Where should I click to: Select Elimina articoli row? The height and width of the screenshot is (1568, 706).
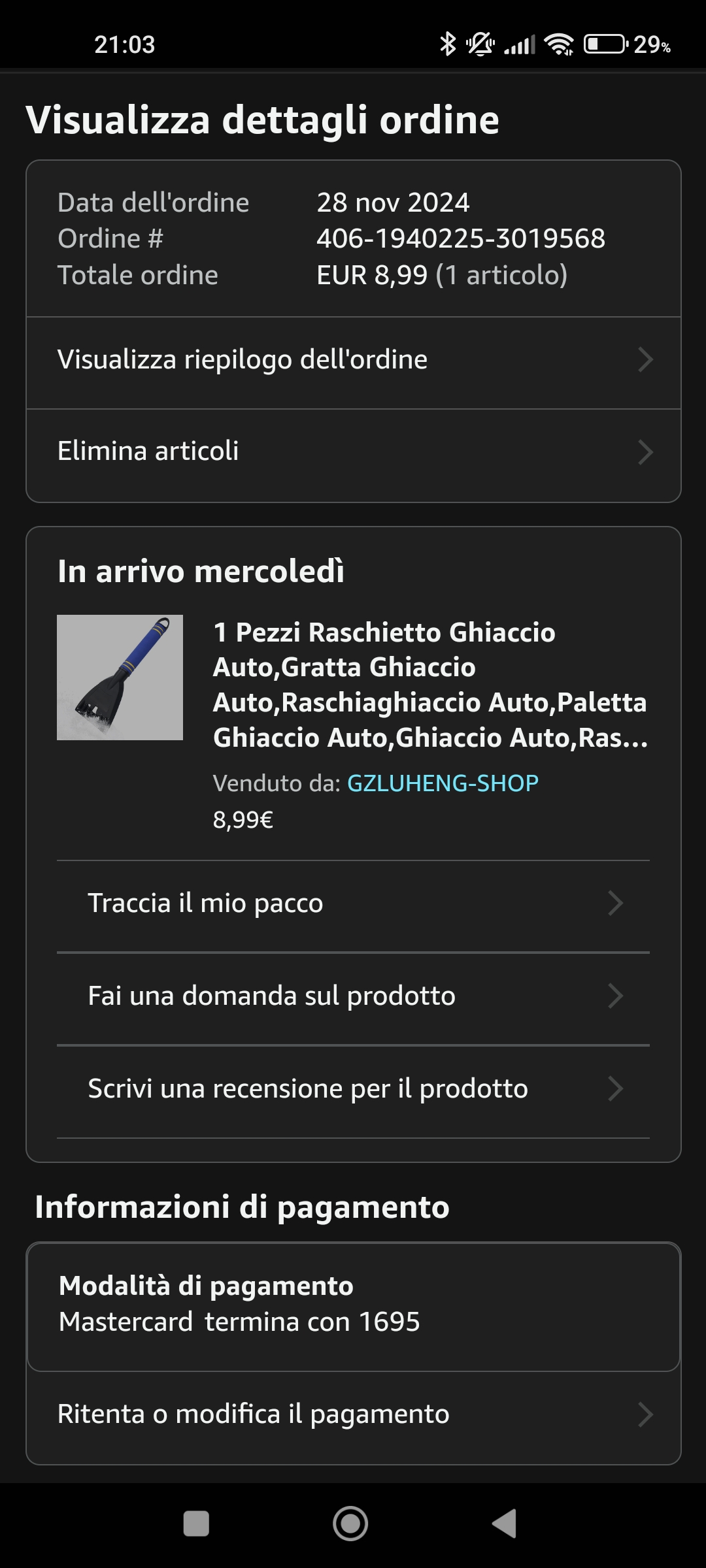[x=353, y=451]
